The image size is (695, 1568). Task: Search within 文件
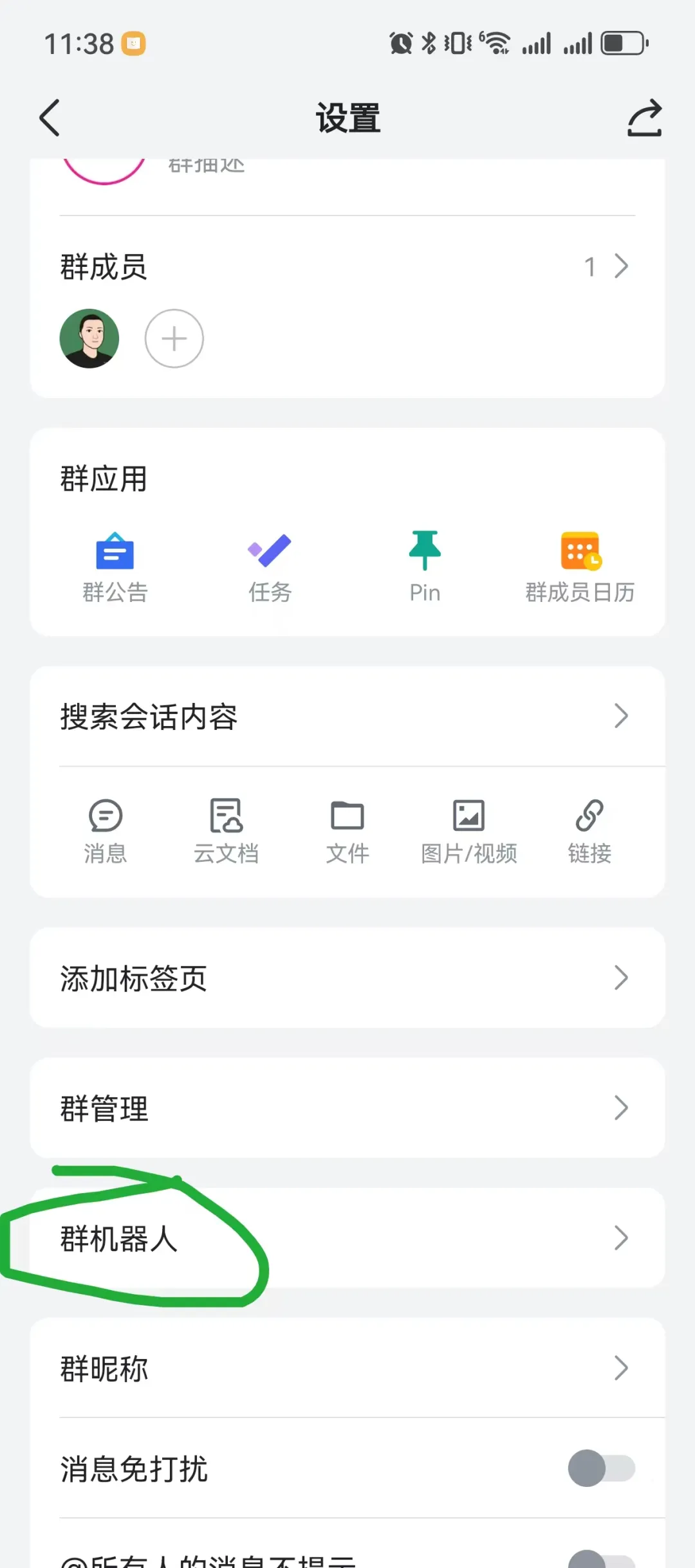pos(347,831)
